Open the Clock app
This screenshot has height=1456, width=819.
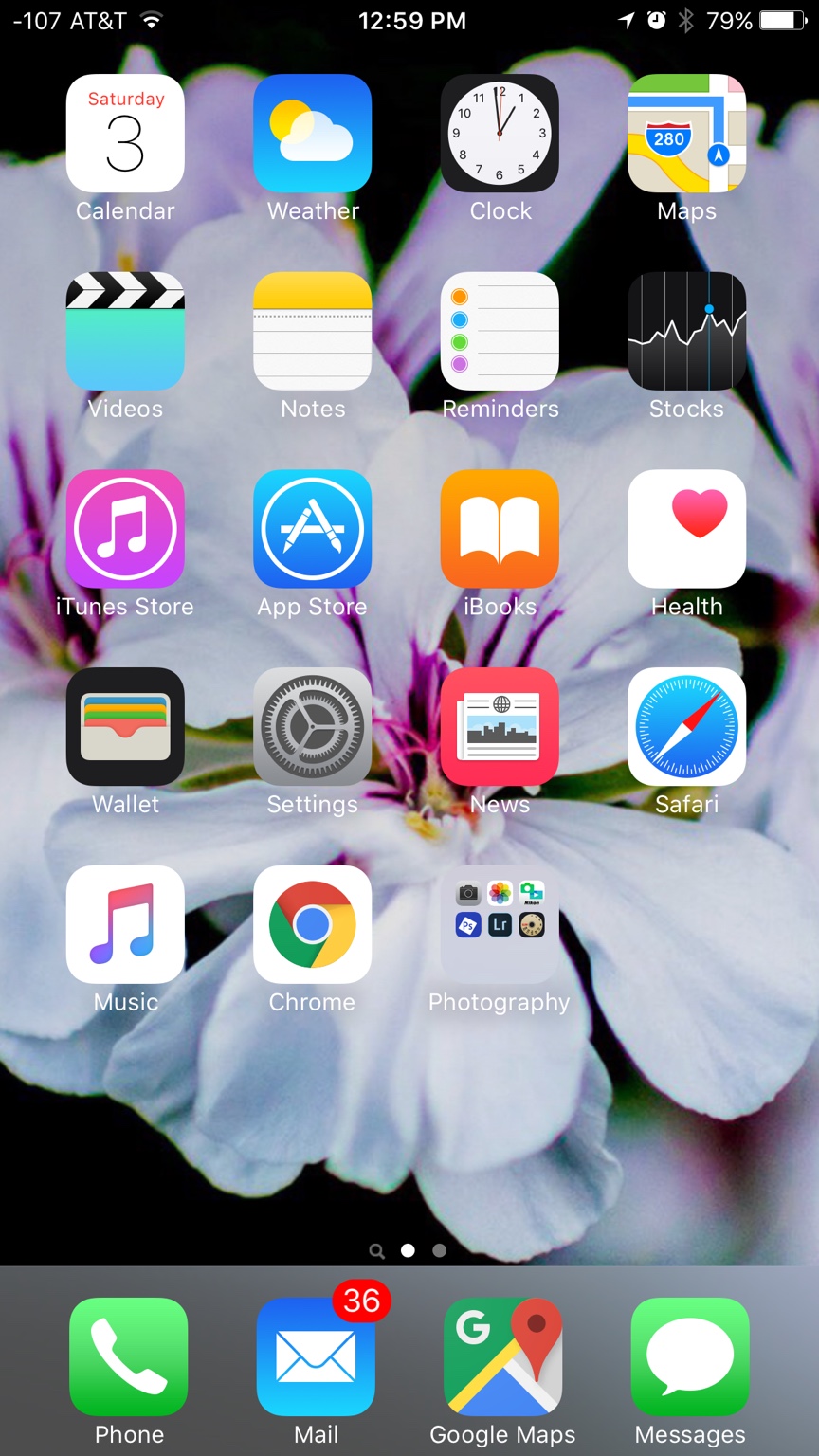click(500, 134)
